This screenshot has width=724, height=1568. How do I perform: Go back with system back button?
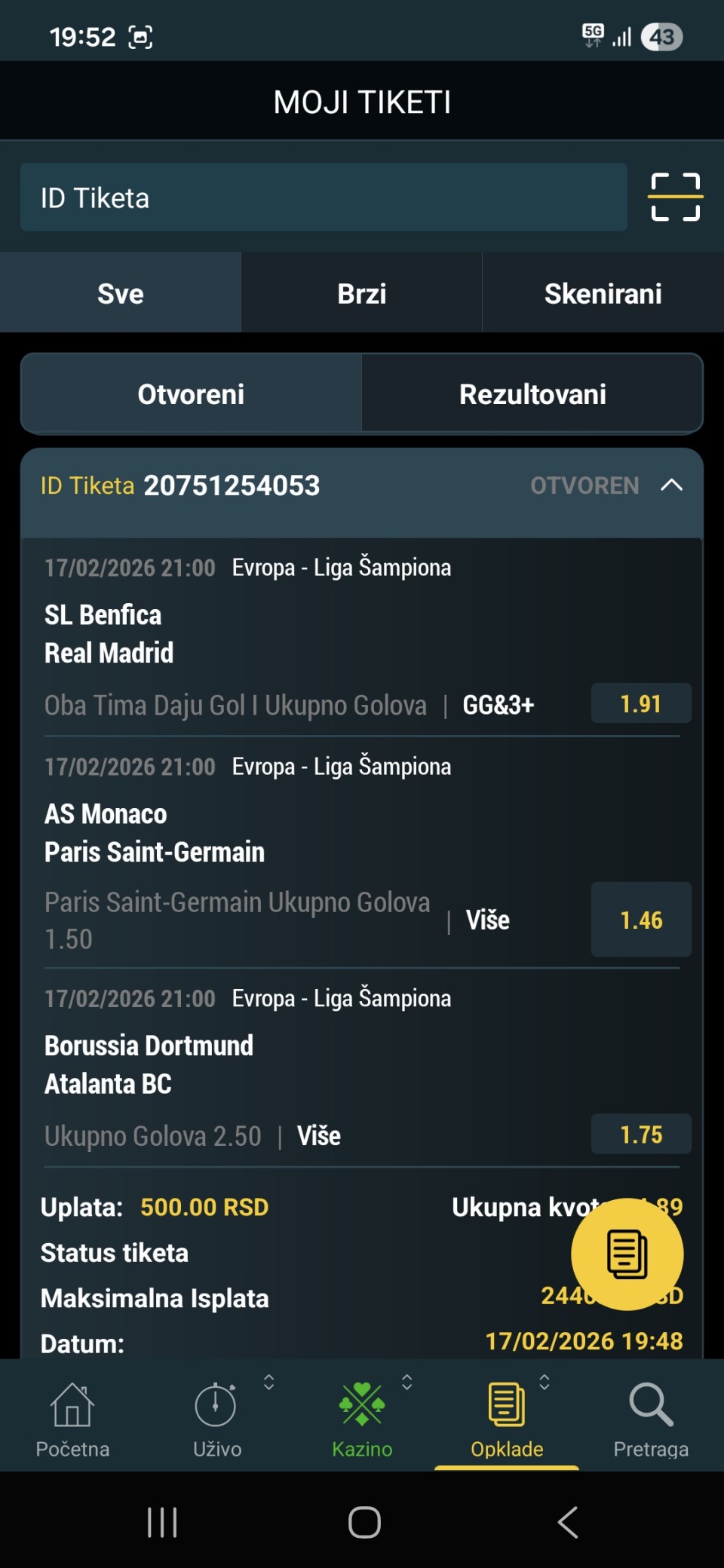tap(567, 1522)
